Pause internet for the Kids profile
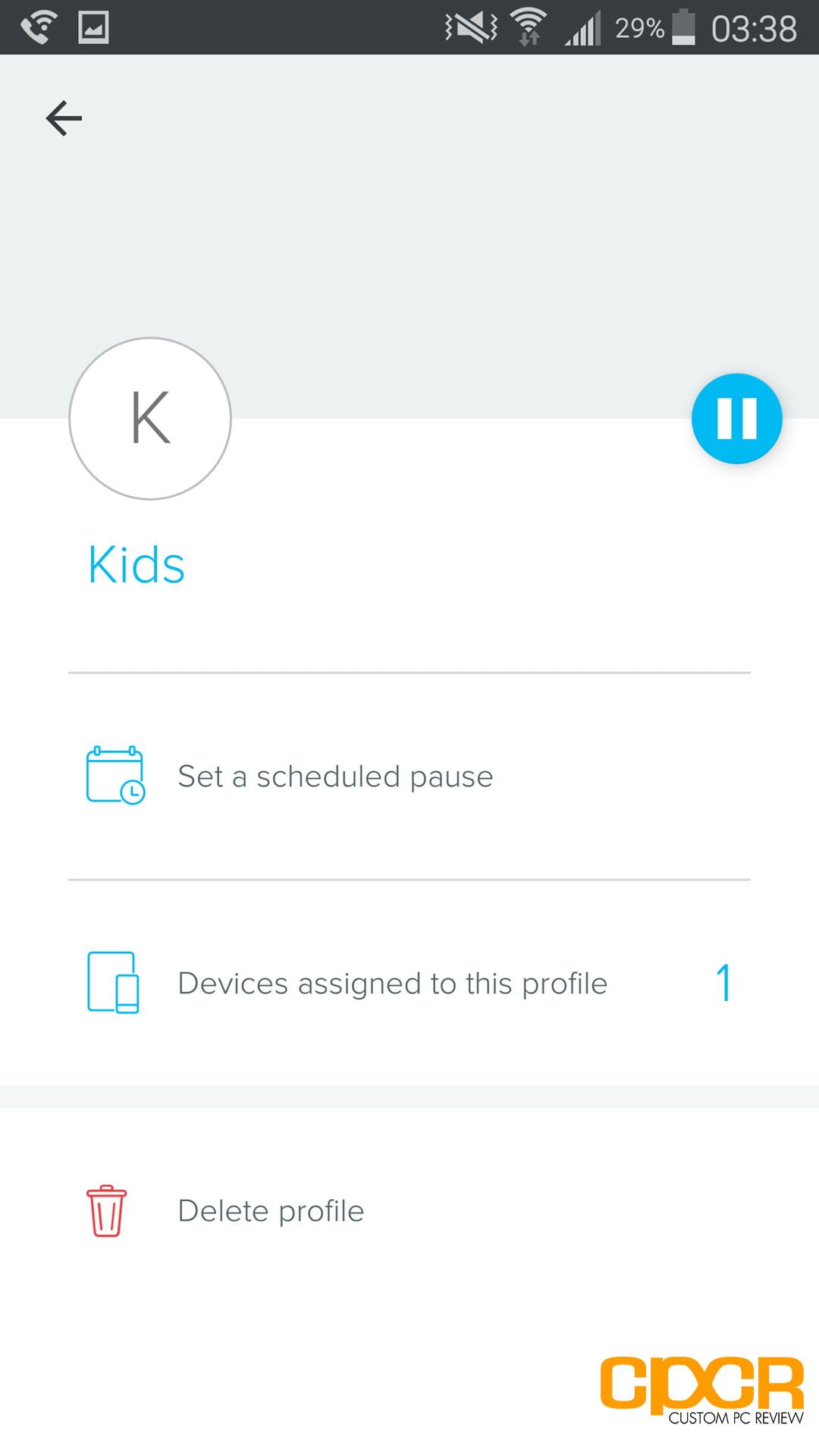The image size is (819, 1456). click(x=736, y=419)
